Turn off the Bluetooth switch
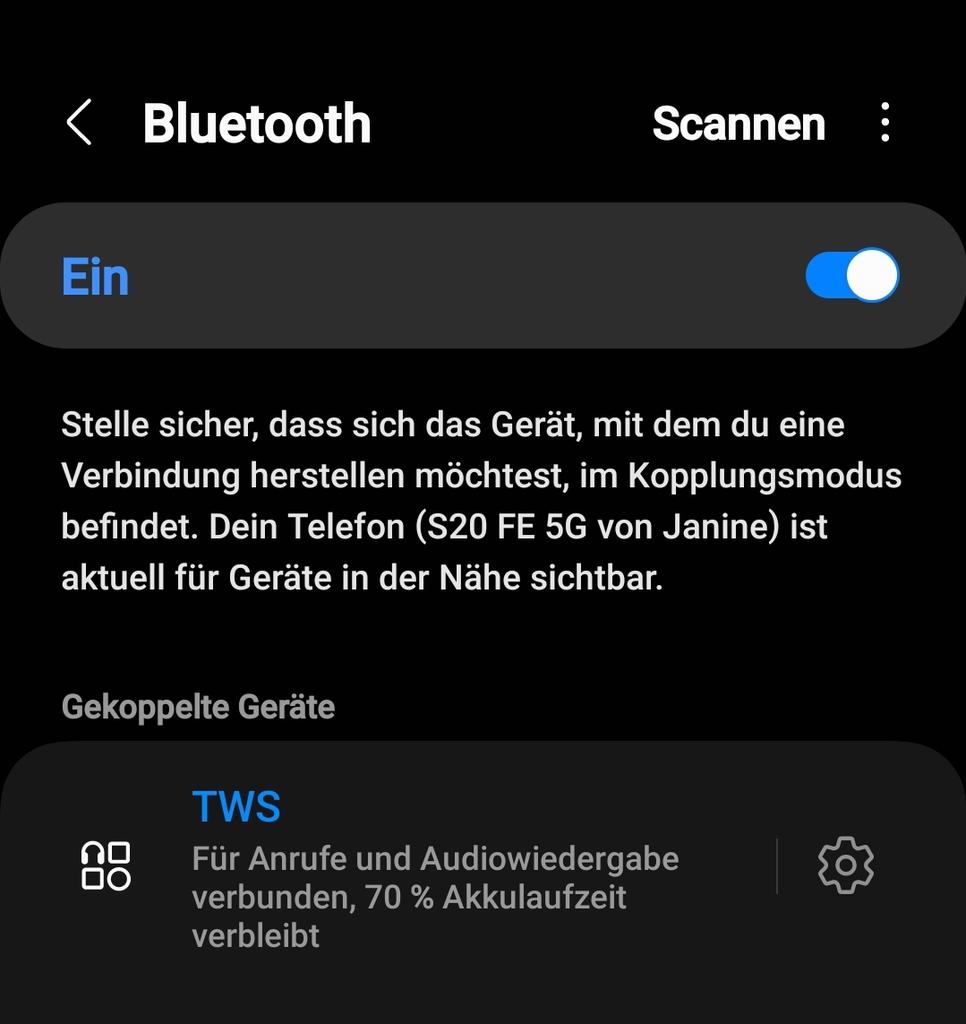This screenshot has width=966, height=1024. pyautogui.click(x=852, y=275)
